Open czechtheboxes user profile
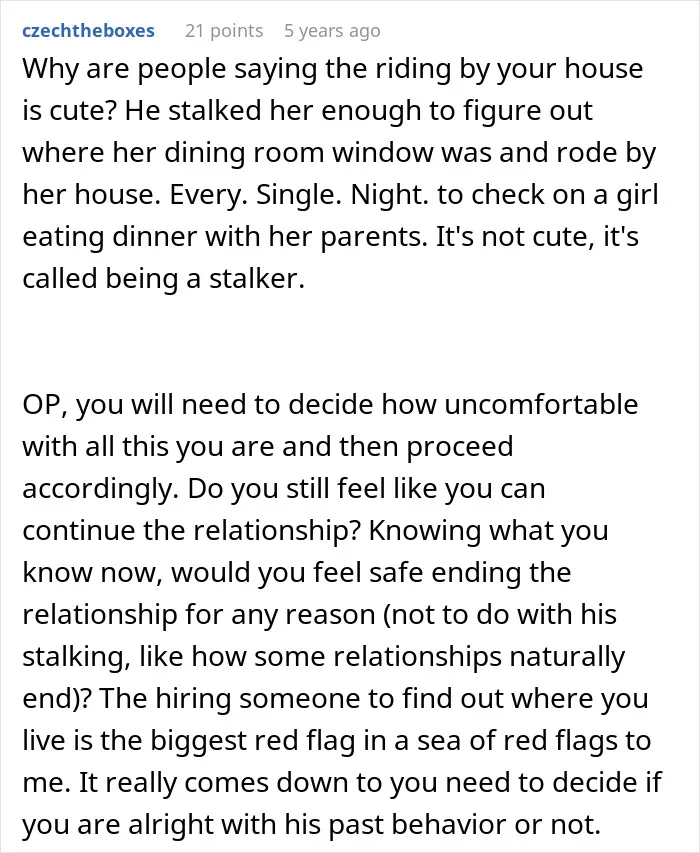700x853 pixels. (x=88, y=31)
